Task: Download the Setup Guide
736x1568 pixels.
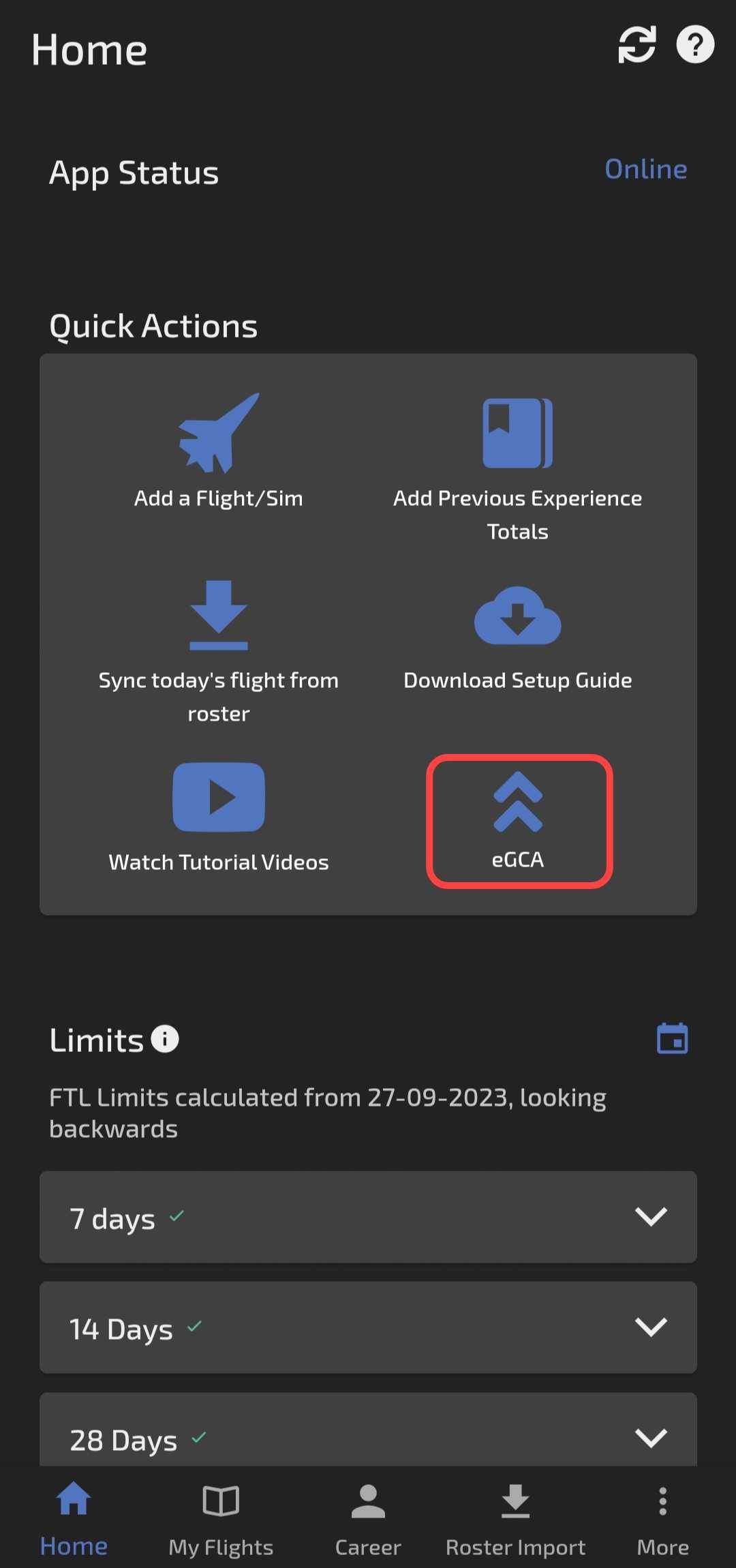Action: [518, 639]
